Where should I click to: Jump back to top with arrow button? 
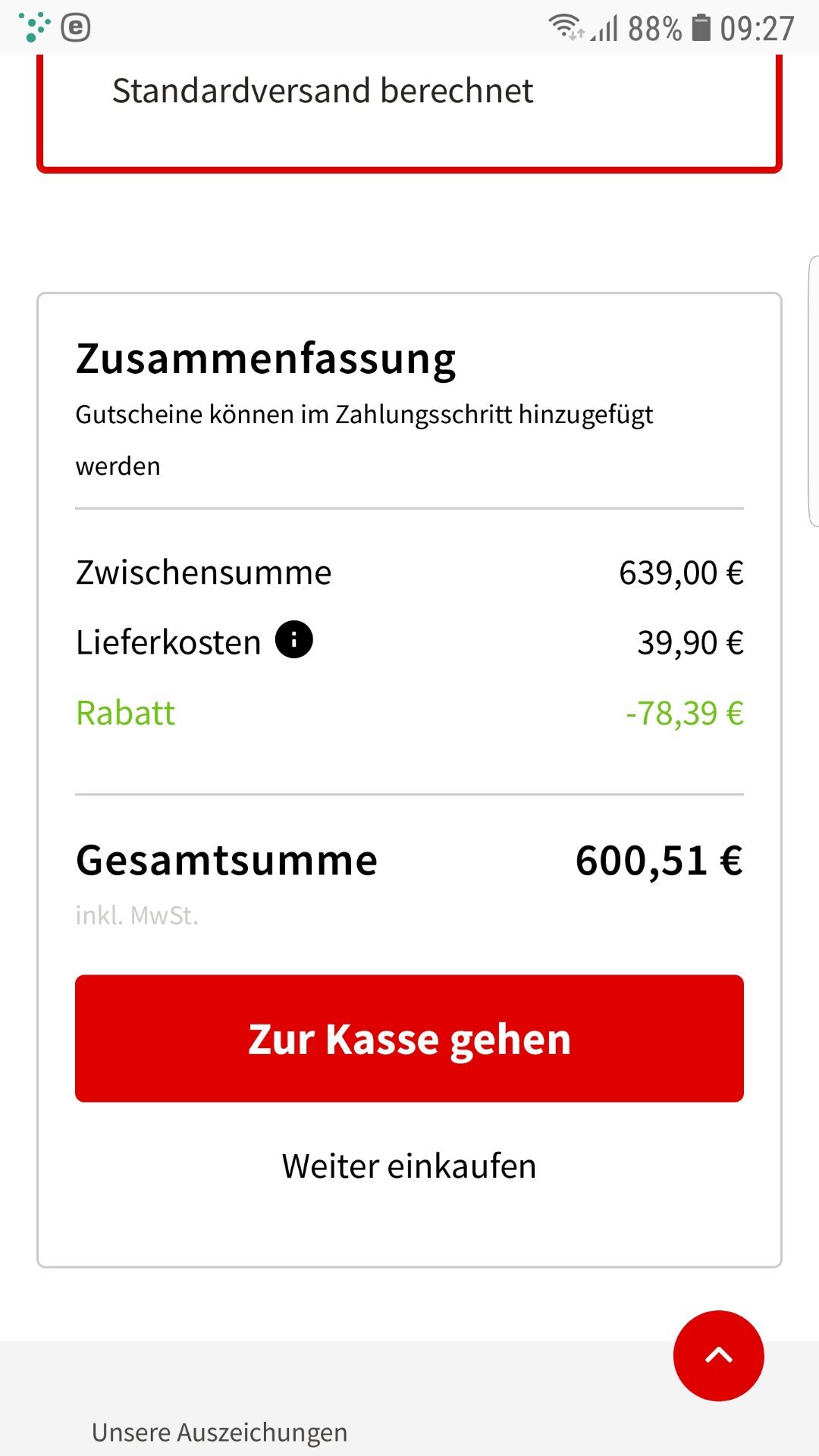718,1355
